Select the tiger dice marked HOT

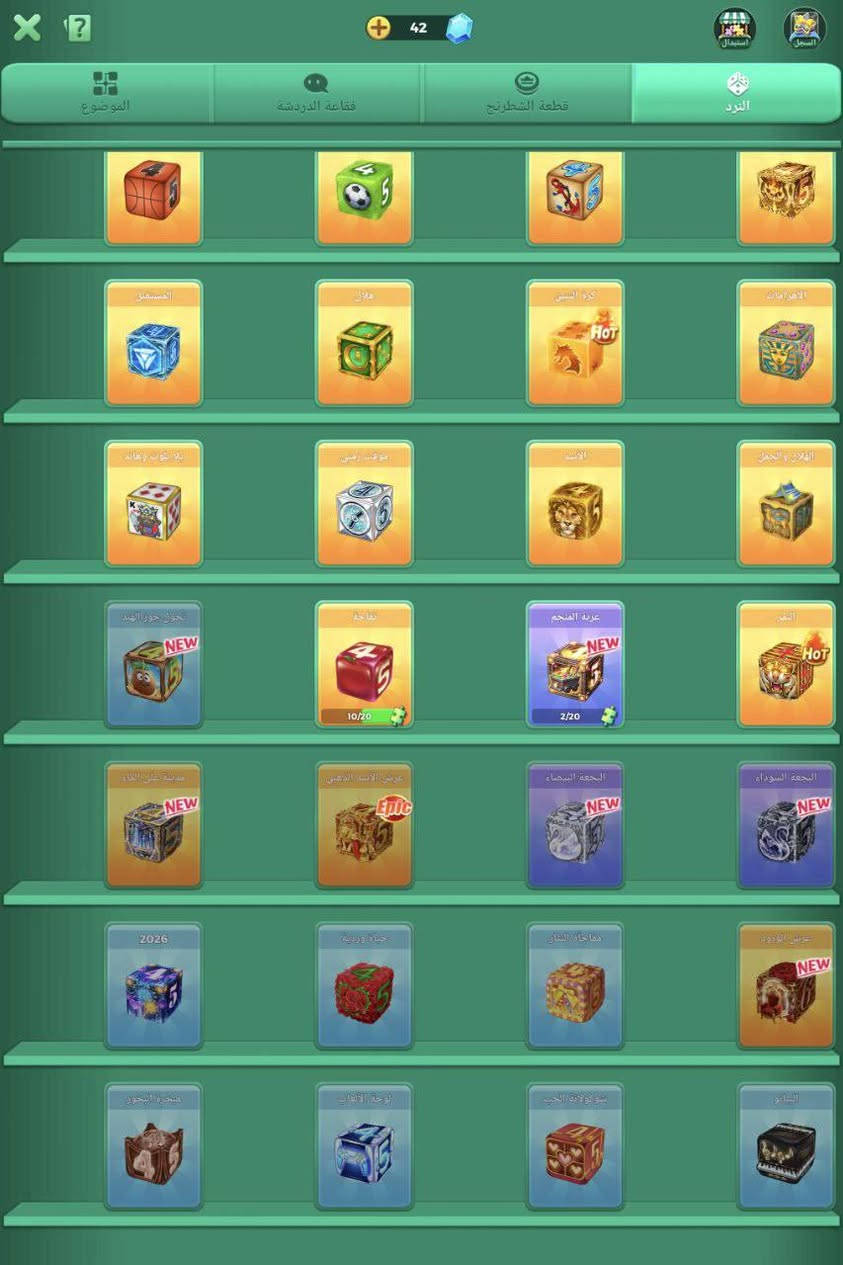click(x=786, y=665)
